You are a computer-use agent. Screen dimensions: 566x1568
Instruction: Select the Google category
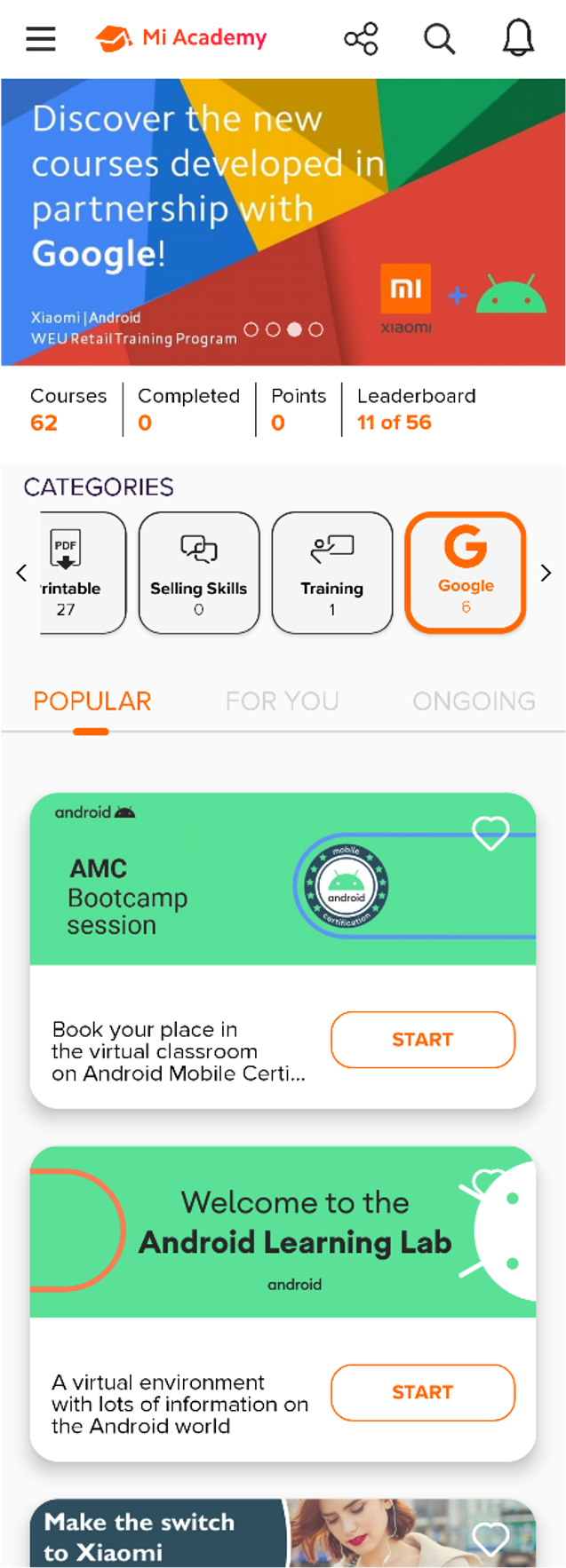[x=466, y=573]
